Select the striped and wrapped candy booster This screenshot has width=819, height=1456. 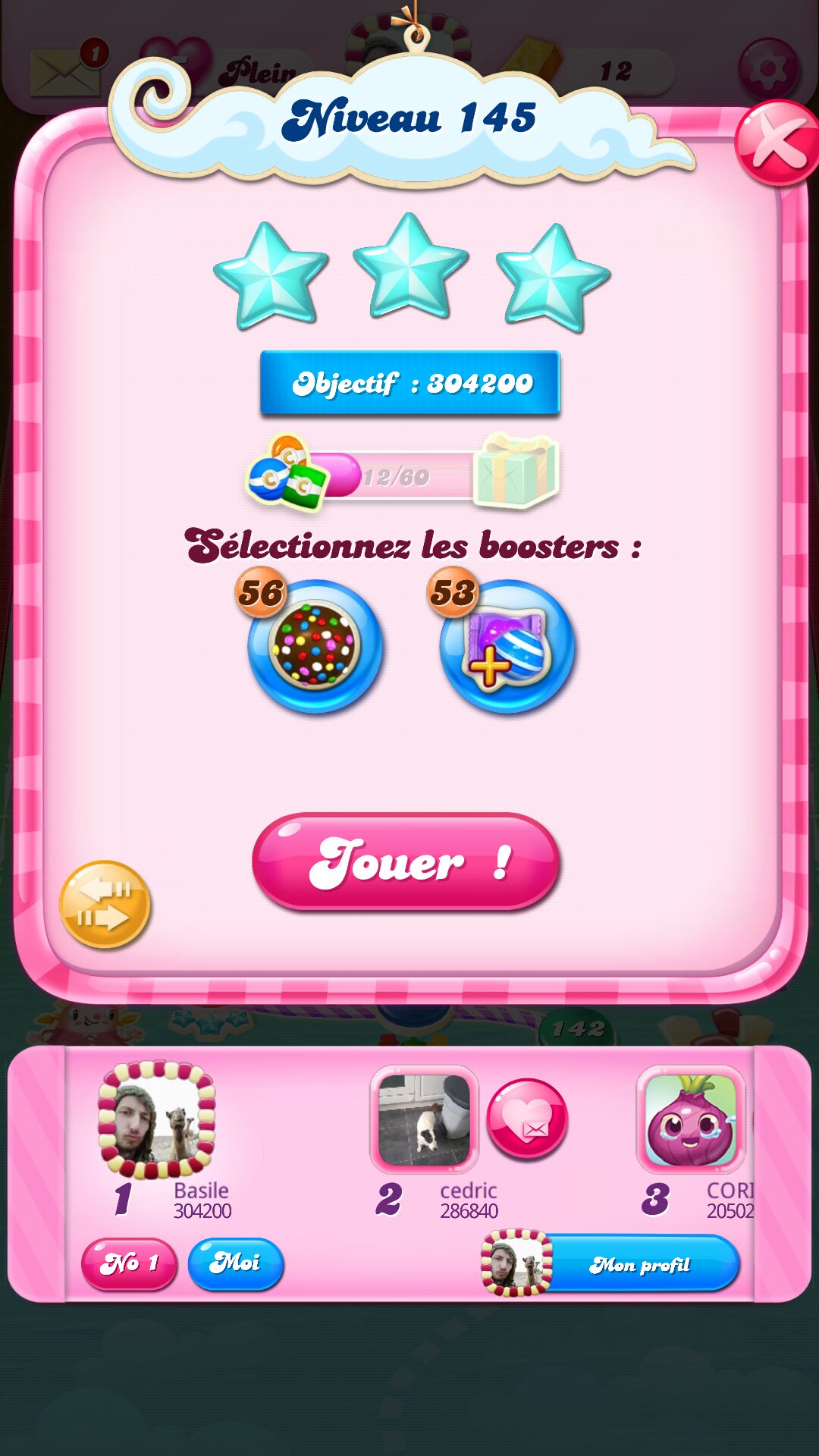(507, 646)
